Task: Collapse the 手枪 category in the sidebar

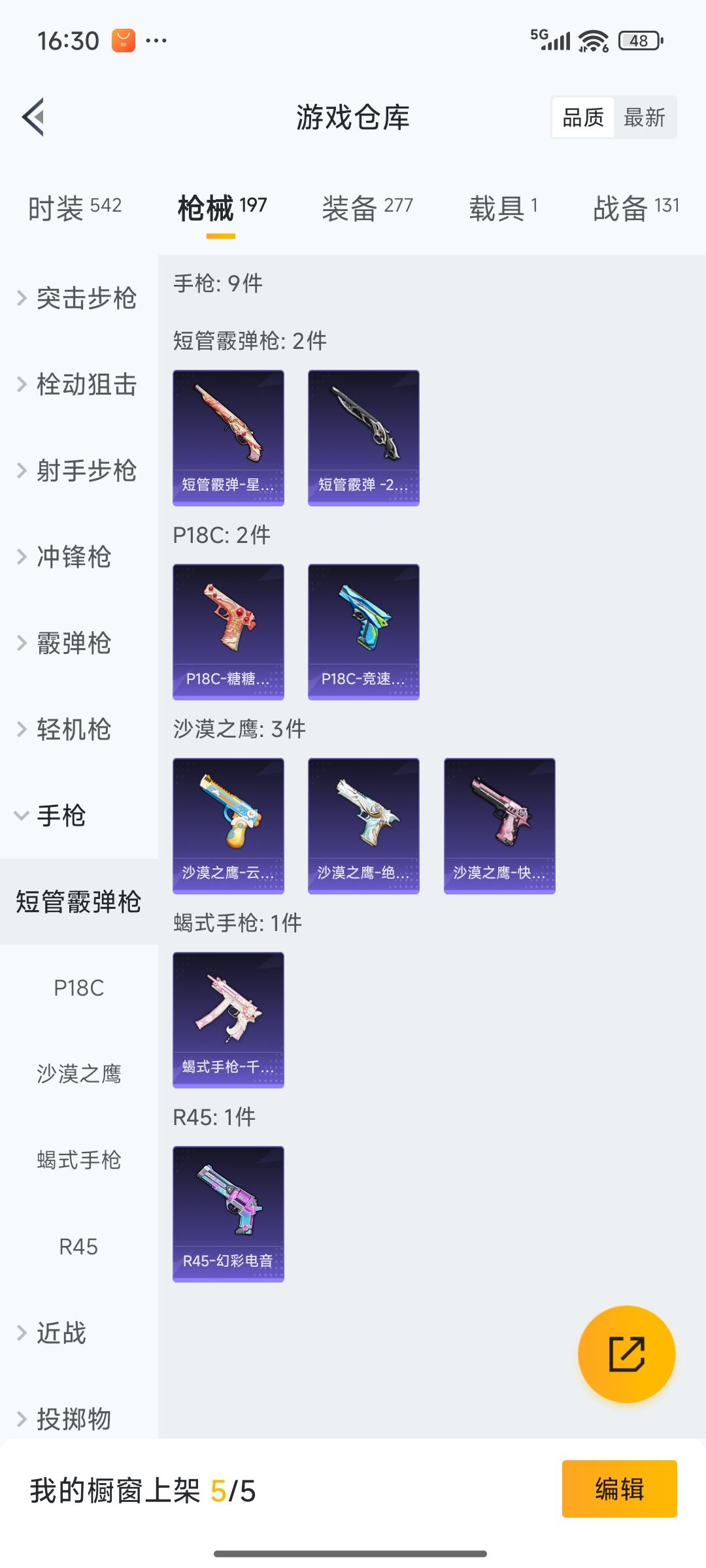Action: pyautogui.click(x=63, y=816)
